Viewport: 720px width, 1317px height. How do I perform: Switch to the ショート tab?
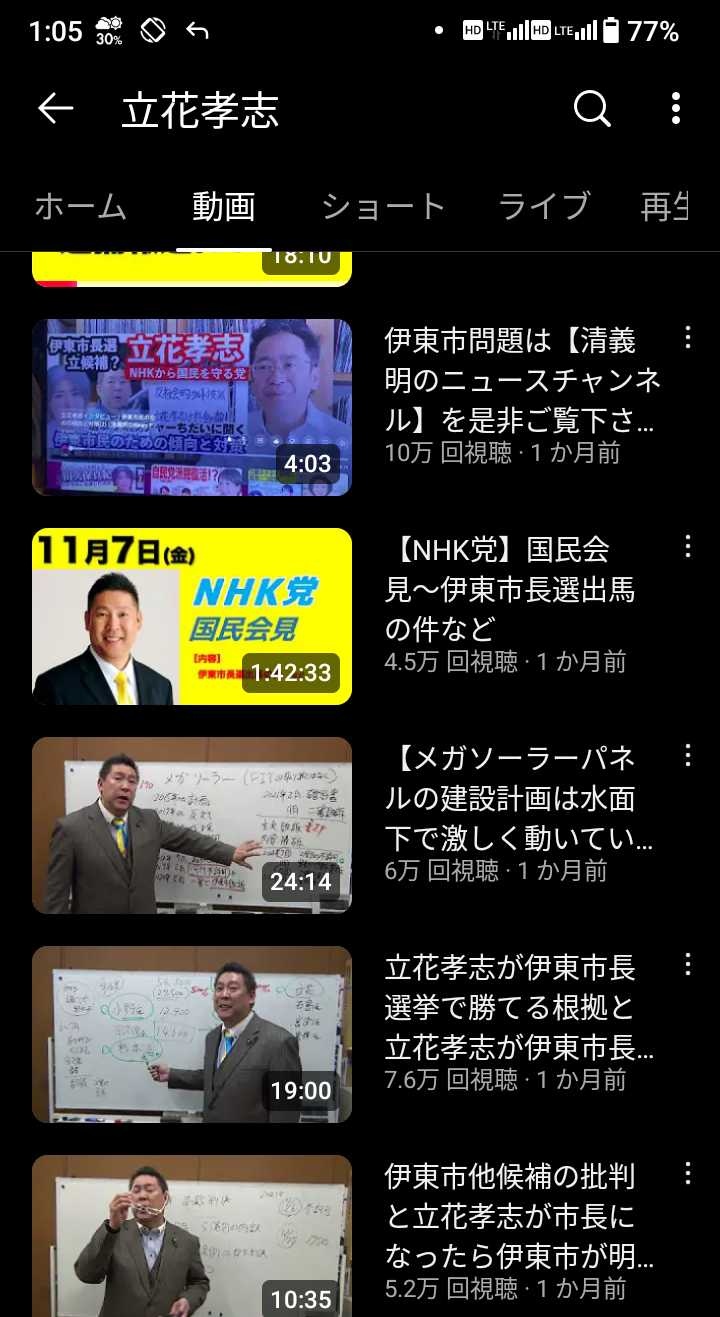point(383,207)
